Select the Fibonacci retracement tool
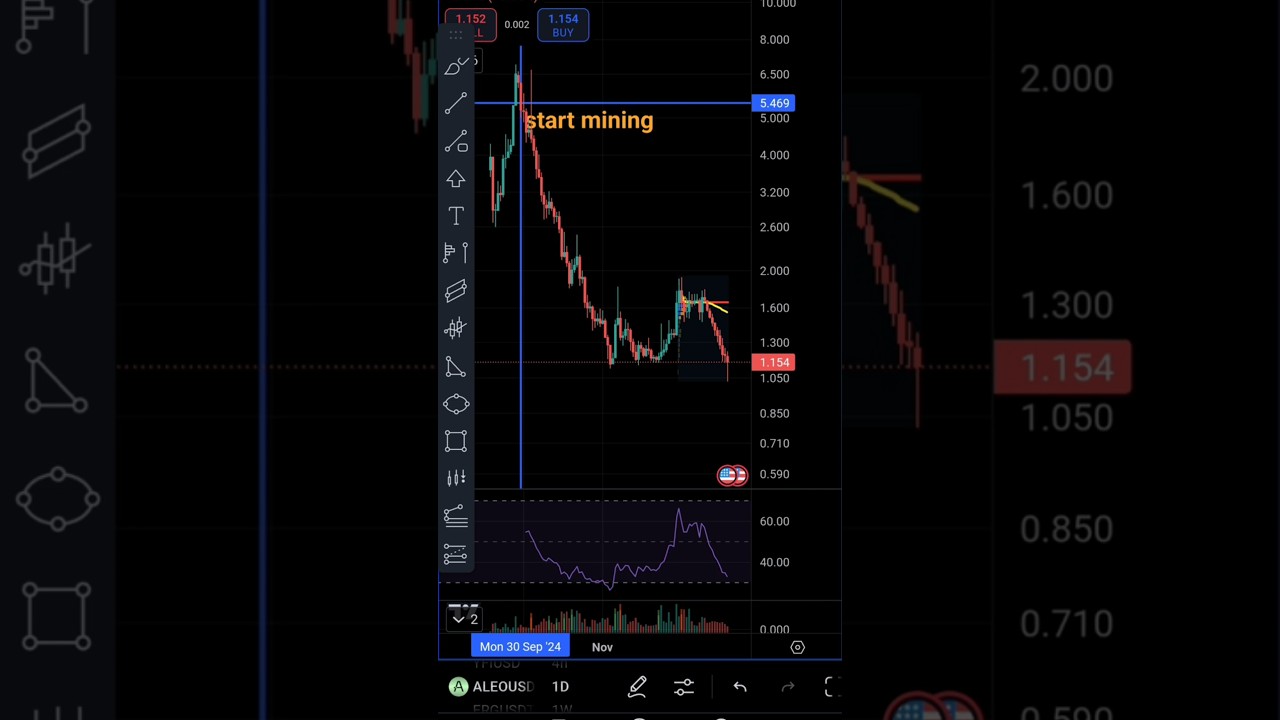The width and height of the screenshot is (1280, 720). pyautogui.click(x=456, y=516)
